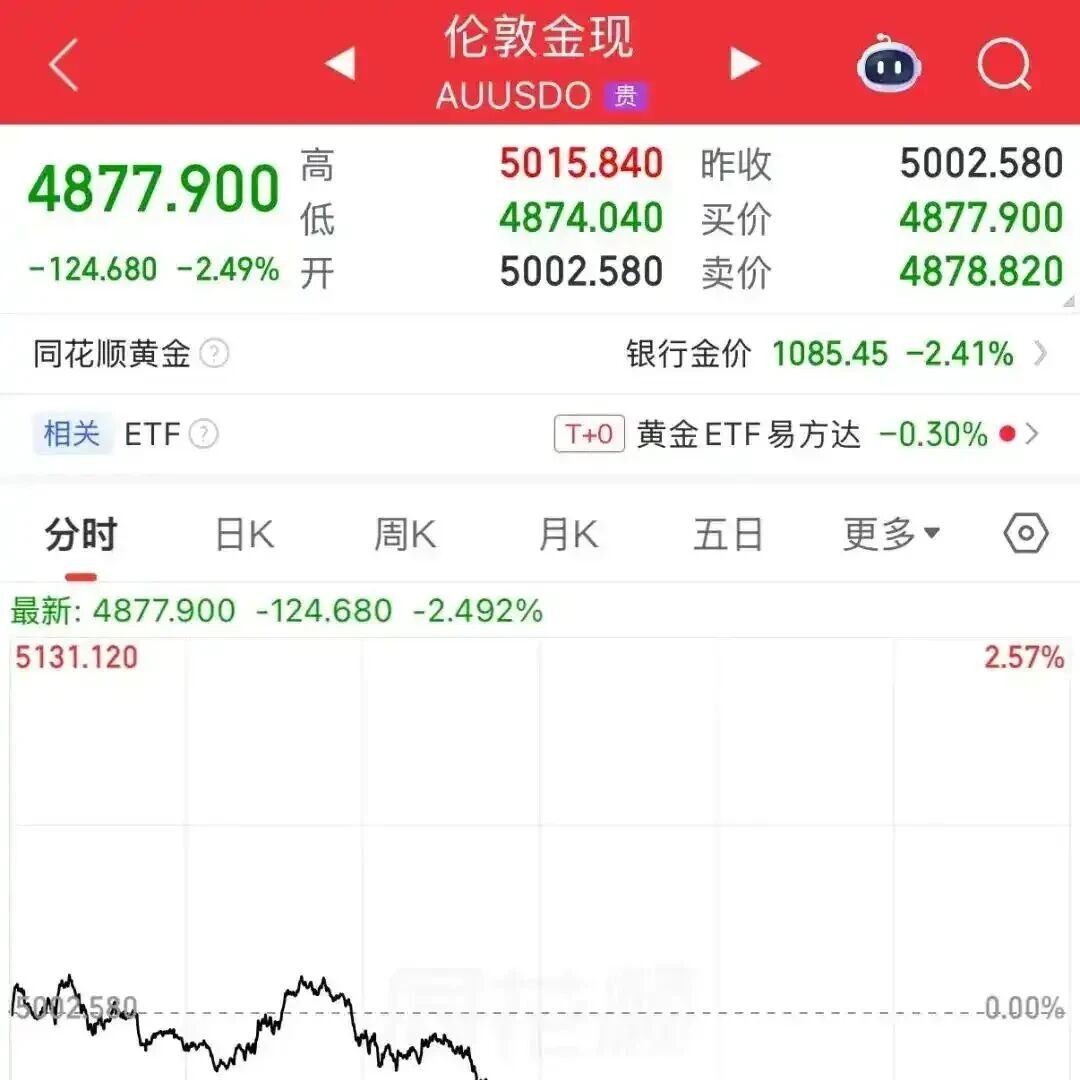This screenshot has height=1080, width=1080.
Task: Open chart settings hexagon icon
Action: (x=1026, y=534)
